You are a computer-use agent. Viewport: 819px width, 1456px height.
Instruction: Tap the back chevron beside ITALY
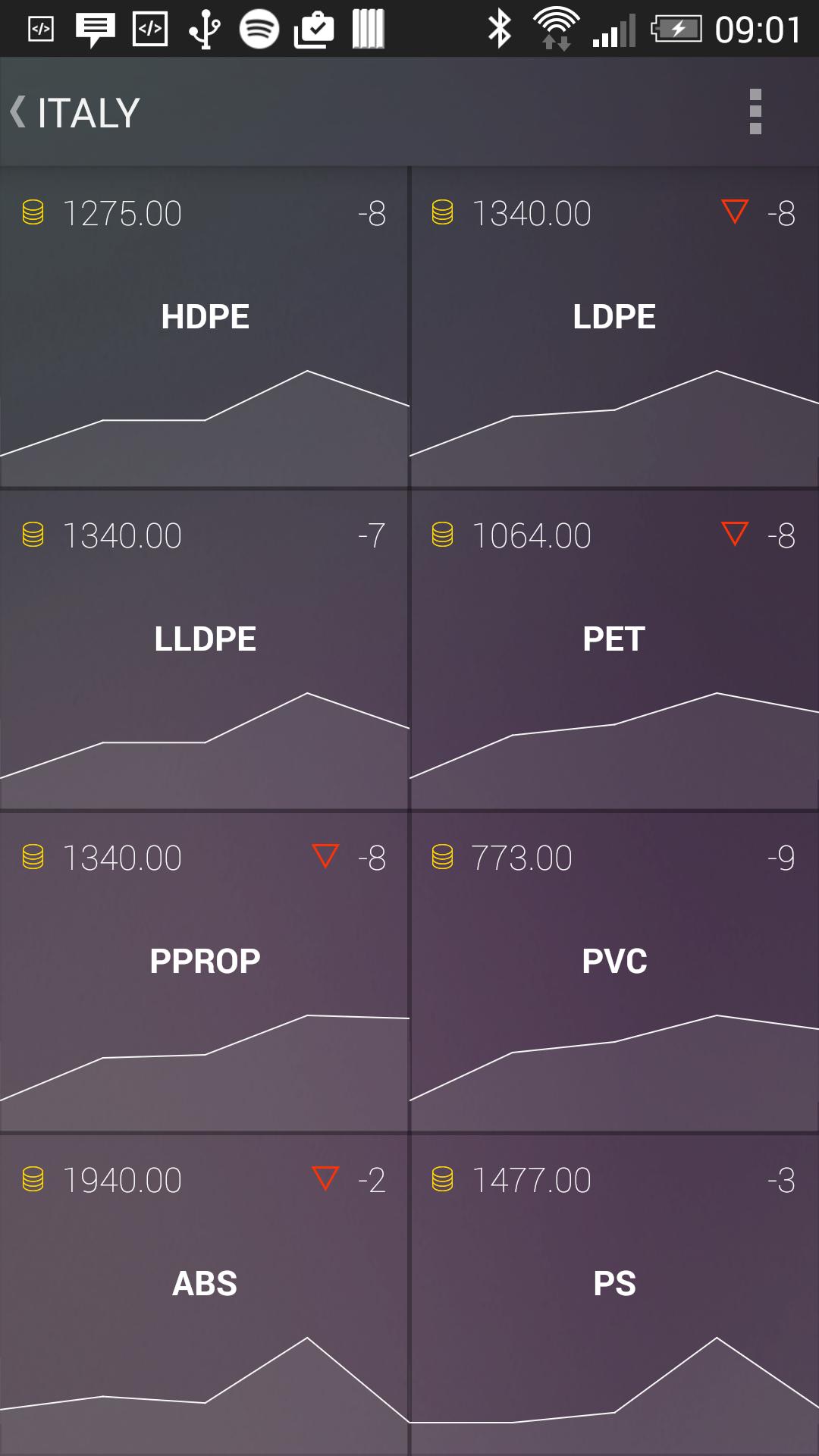point(19,111)
